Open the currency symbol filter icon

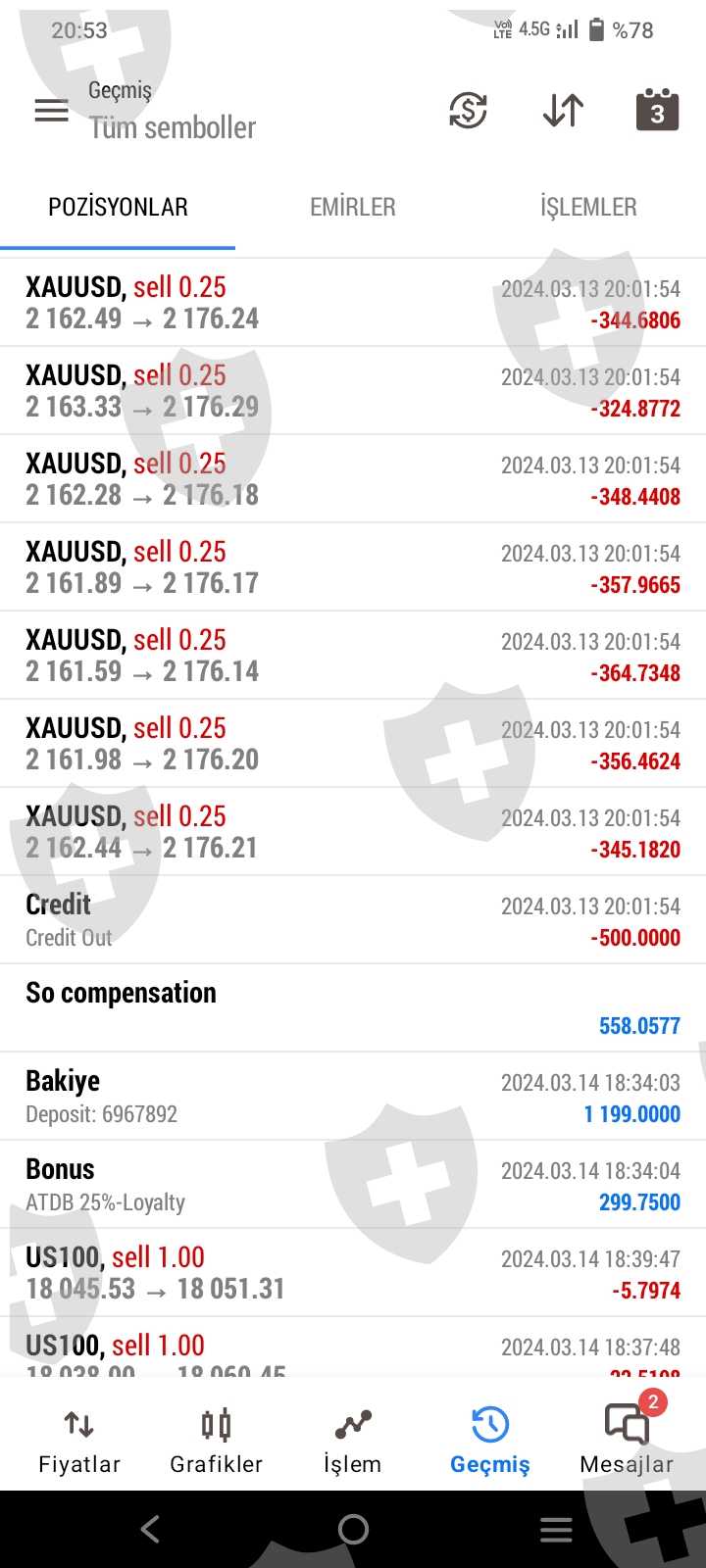point(468,111)
